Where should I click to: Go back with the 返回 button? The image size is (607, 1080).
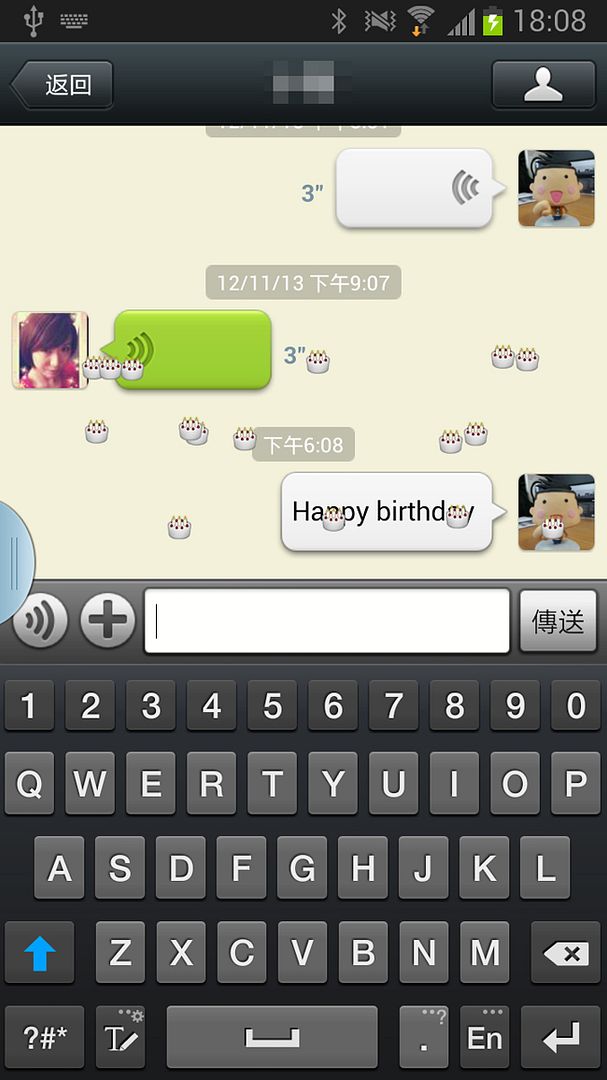click(62, 85)
